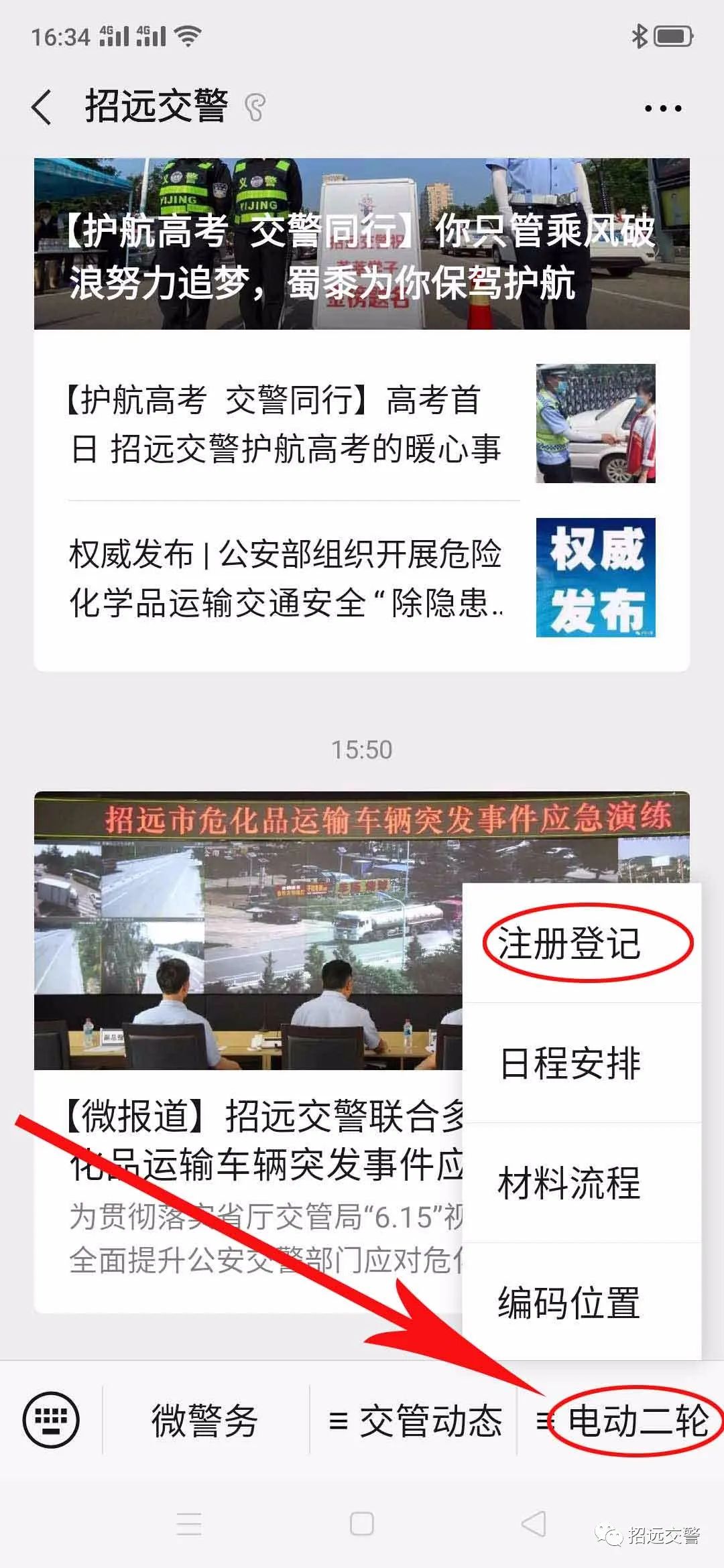Open the three-dot overflow menu
The image size is (724, 1568).
tap(662, 108)
